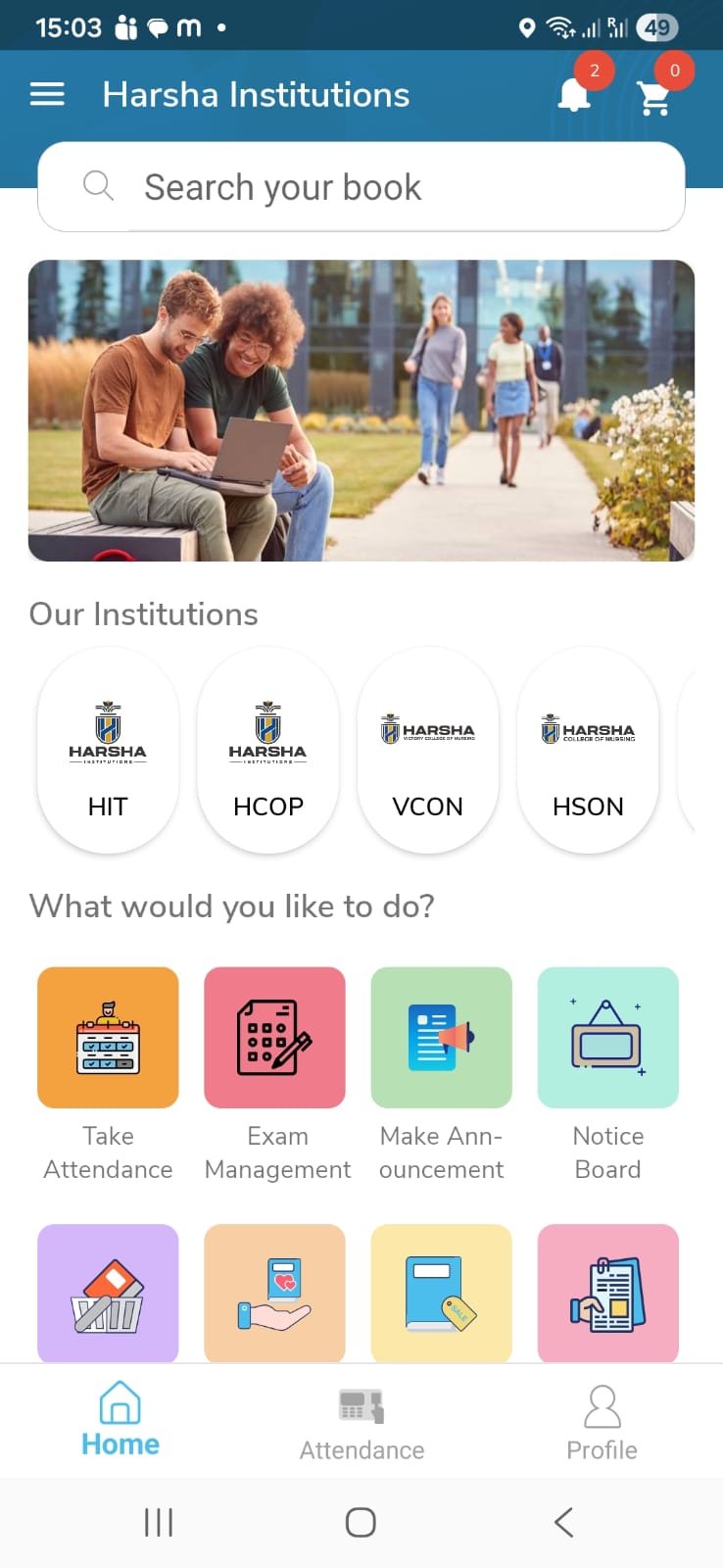Open the purple shopping basket tile
The width and height of the screenshot is (723, 1568).
108,1294
